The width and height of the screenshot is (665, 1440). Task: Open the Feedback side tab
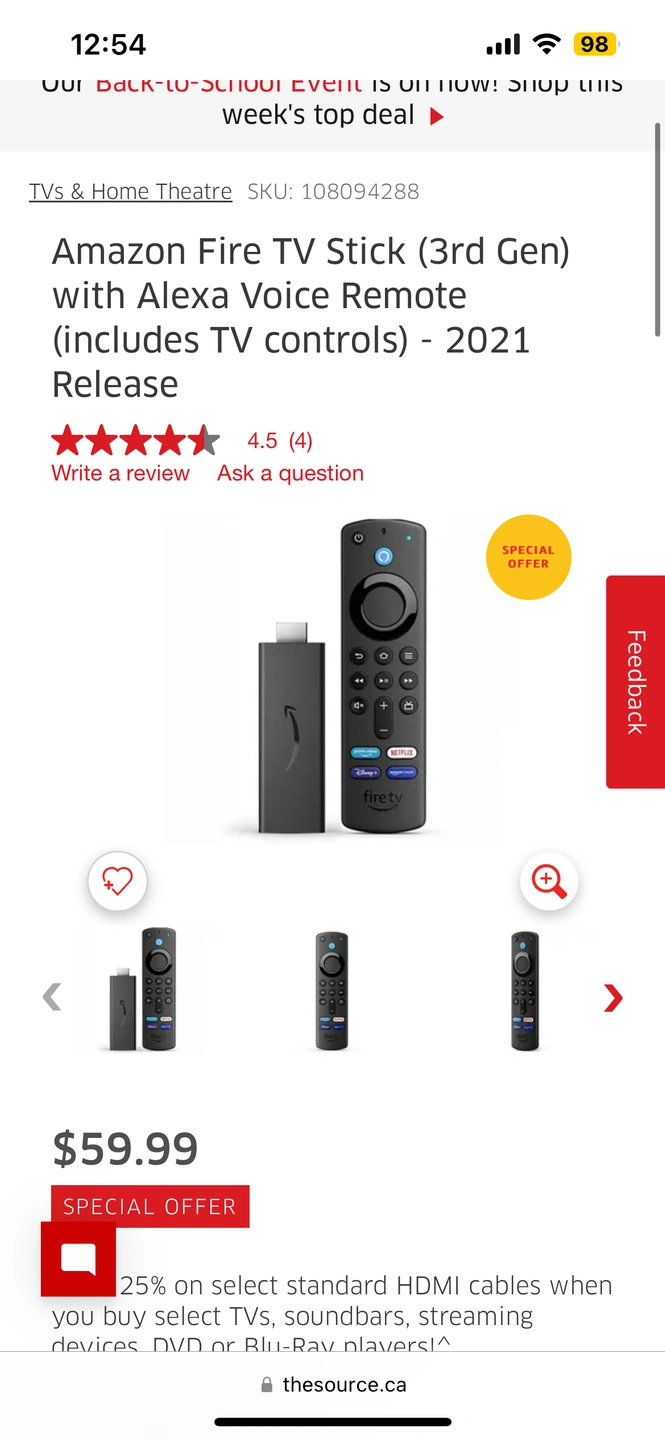click(x=635, y=682)
